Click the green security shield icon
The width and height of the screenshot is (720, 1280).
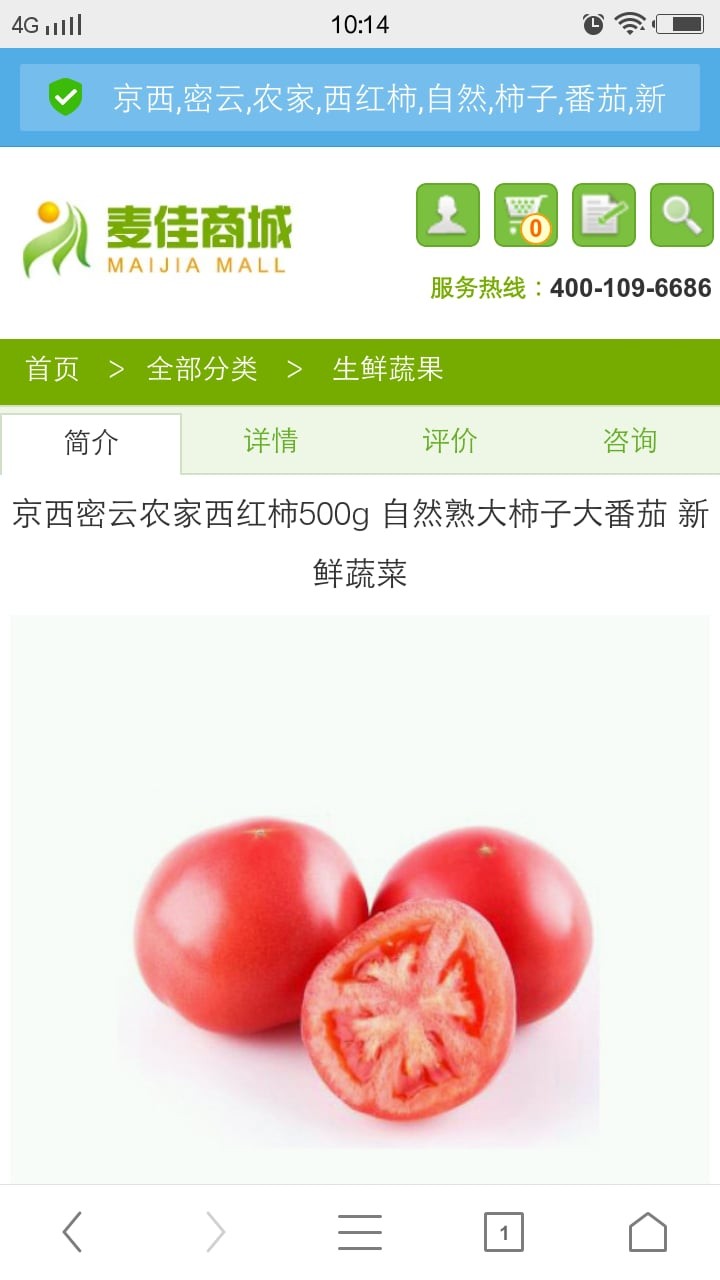[x=66, y=97]
